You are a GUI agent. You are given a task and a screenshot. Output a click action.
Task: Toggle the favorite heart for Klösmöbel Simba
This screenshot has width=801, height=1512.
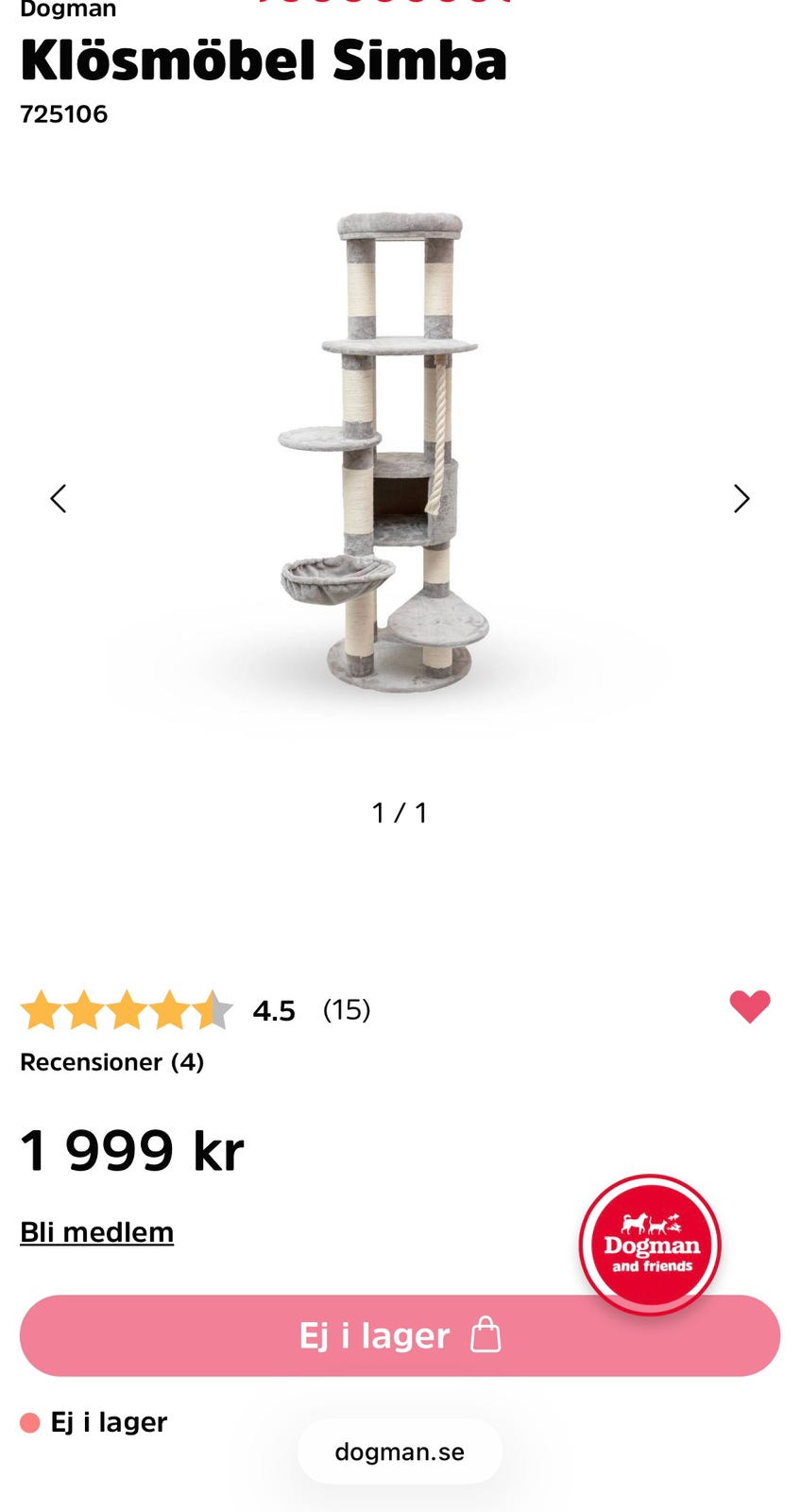750,1006
